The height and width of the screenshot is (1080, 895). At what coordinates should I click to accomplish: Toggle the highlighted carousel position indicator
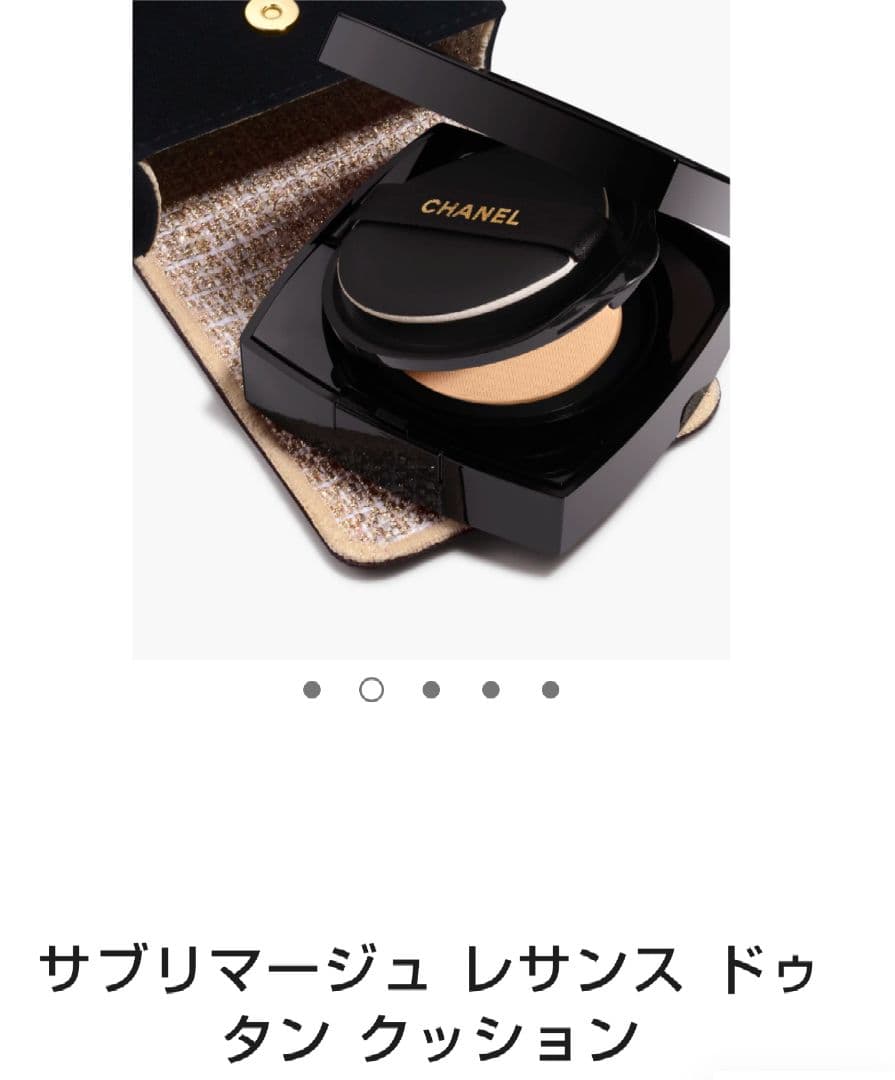pos(372,689)
